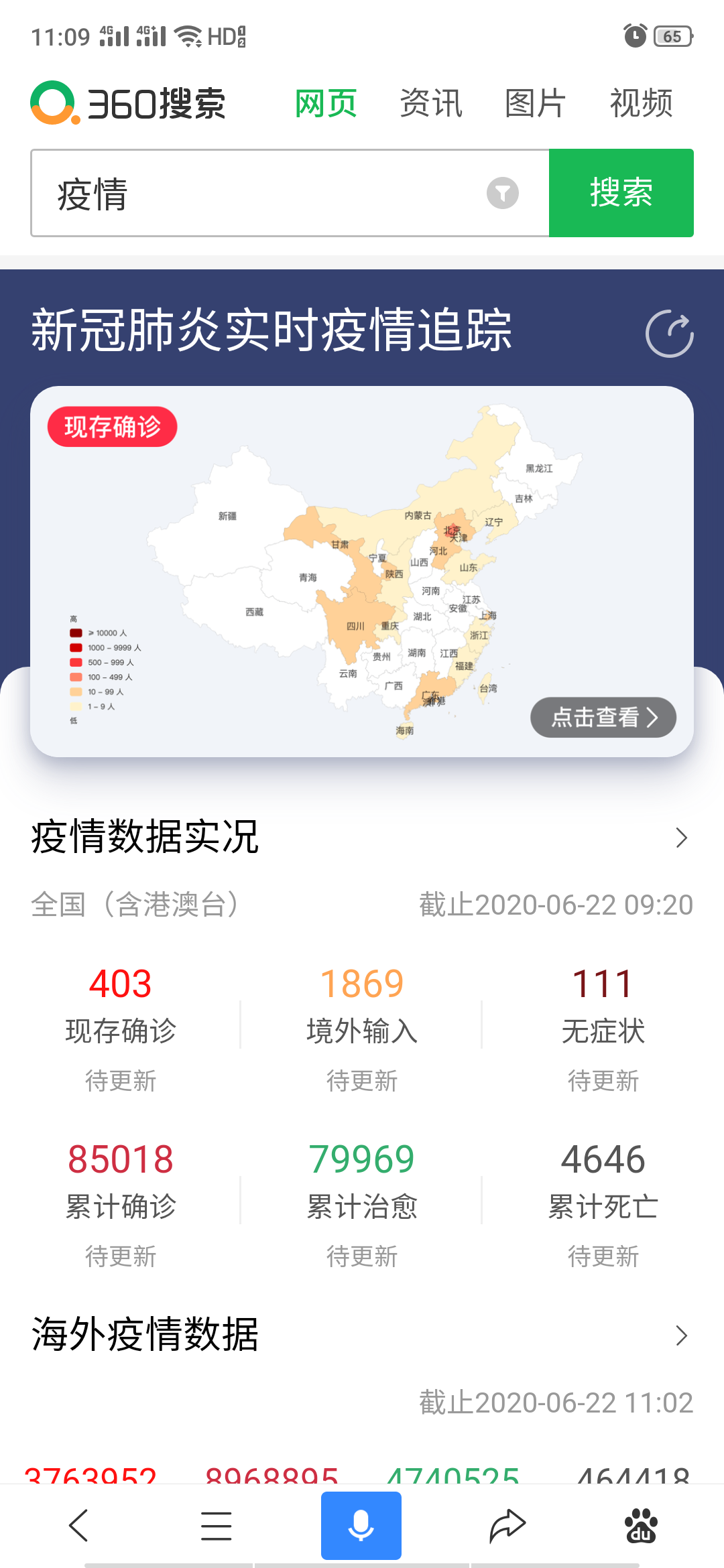Tap the 疫情 search input field
Viewport: 724px width, 1568px height.
(268, 192)
